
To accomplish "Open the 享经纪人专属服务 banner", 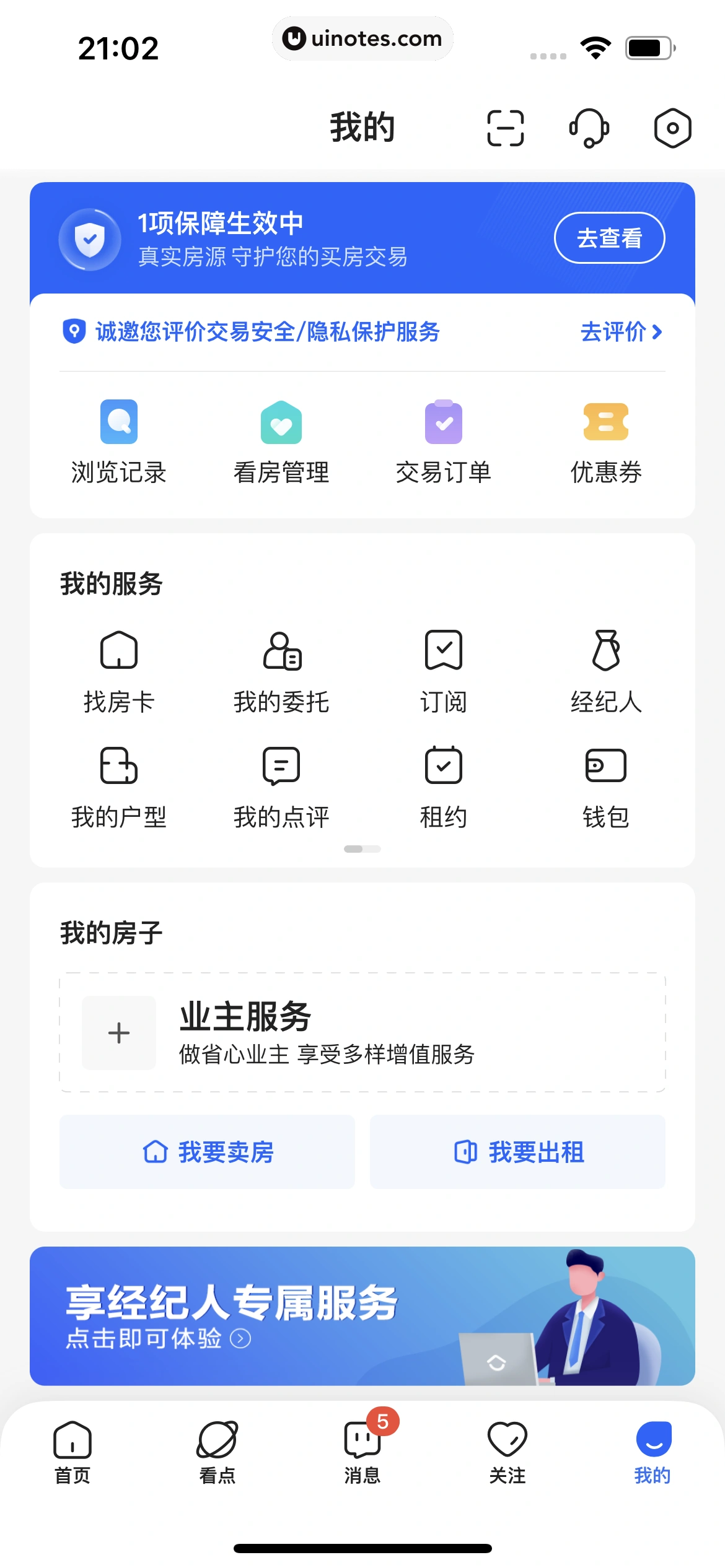I will (x=362, y=1316).
